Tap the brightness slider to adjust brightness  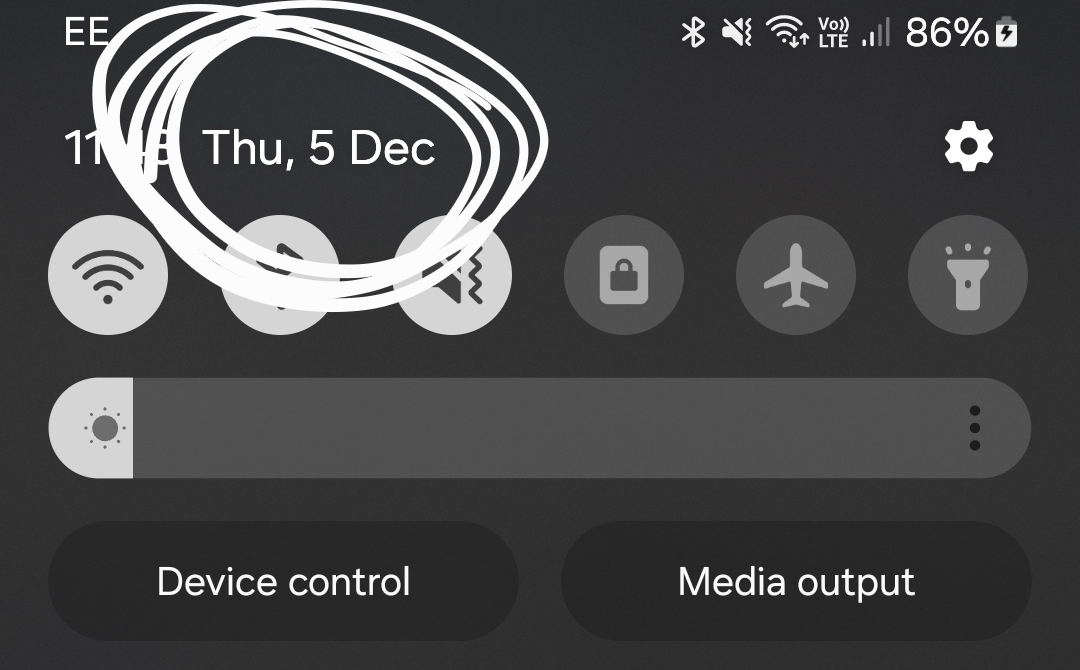click(x=540, y=428)
